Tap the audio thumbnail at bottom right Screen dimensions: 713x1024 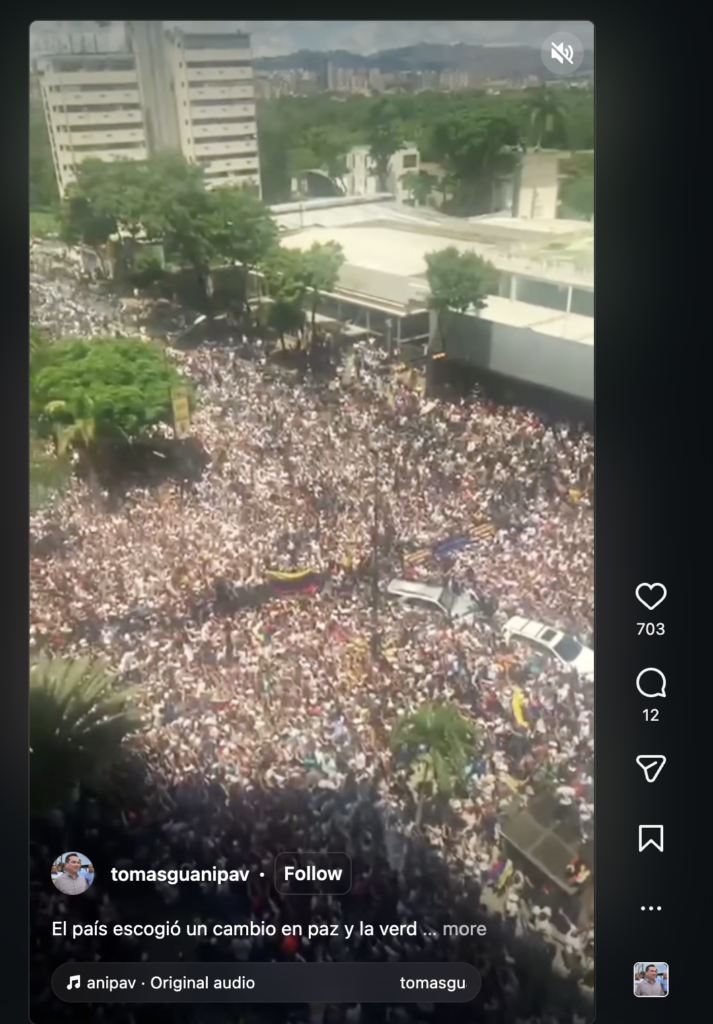(651, 979)
